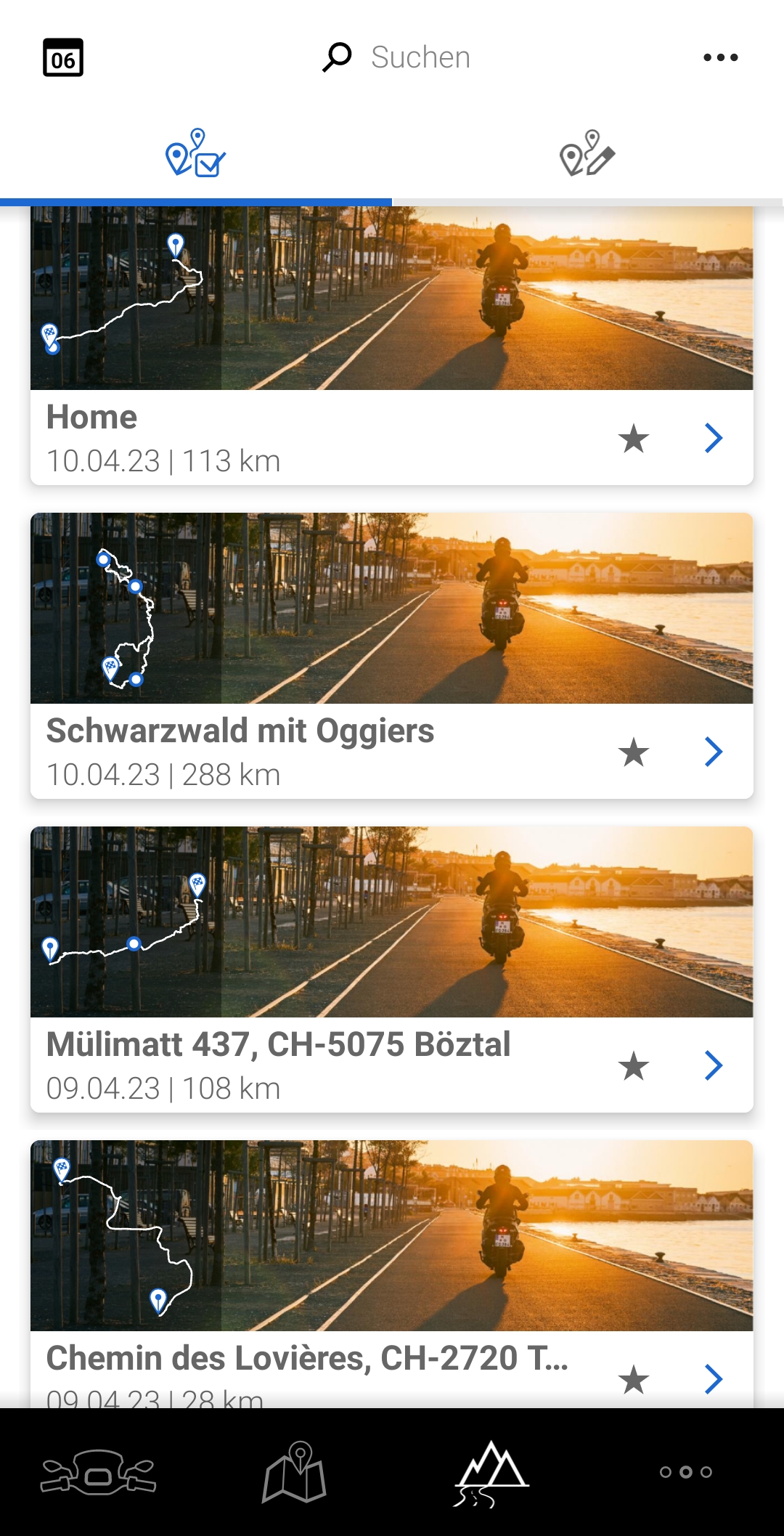
Task: Select the mountain routes tab
Action: click(491, 1473)
